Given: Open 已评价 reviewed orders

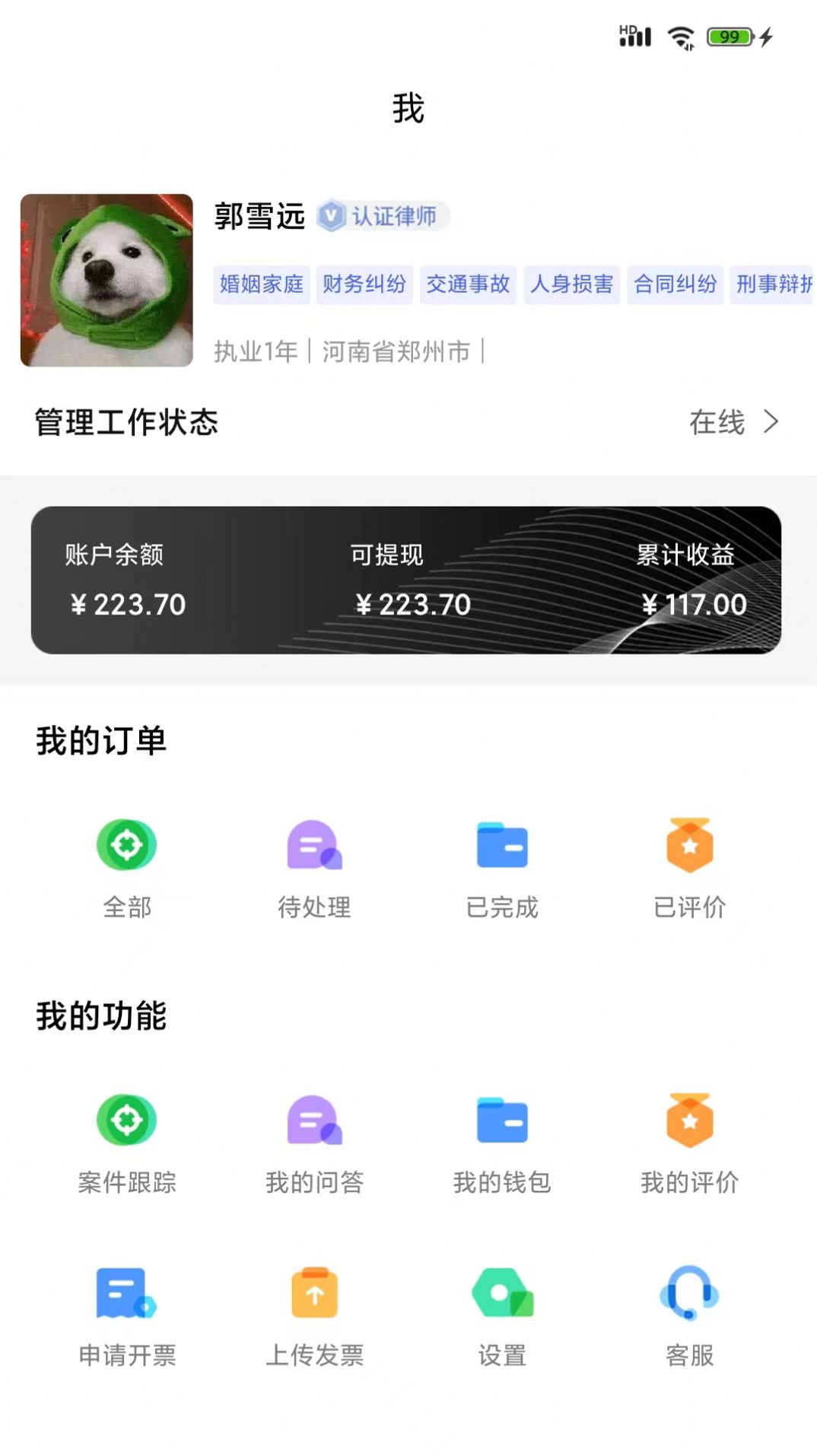Looking at the screenshot, I should [690, 867].
